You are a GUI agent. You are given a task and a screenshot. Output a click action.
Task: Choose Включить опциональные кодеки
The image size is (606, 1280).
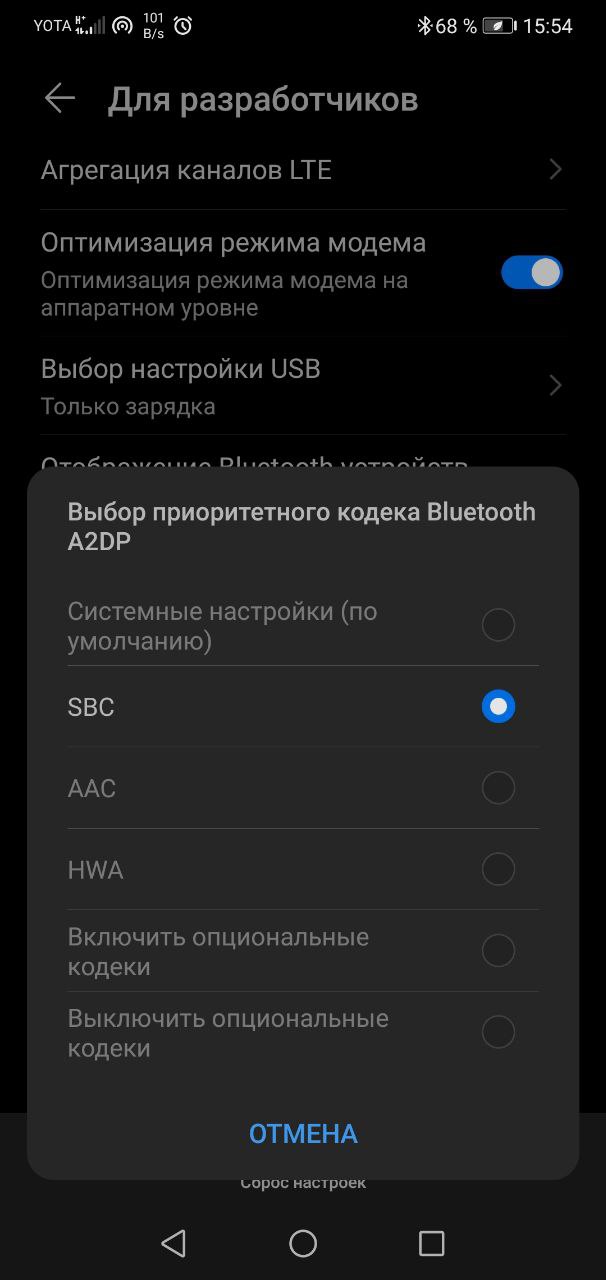[x=303, y=951]
